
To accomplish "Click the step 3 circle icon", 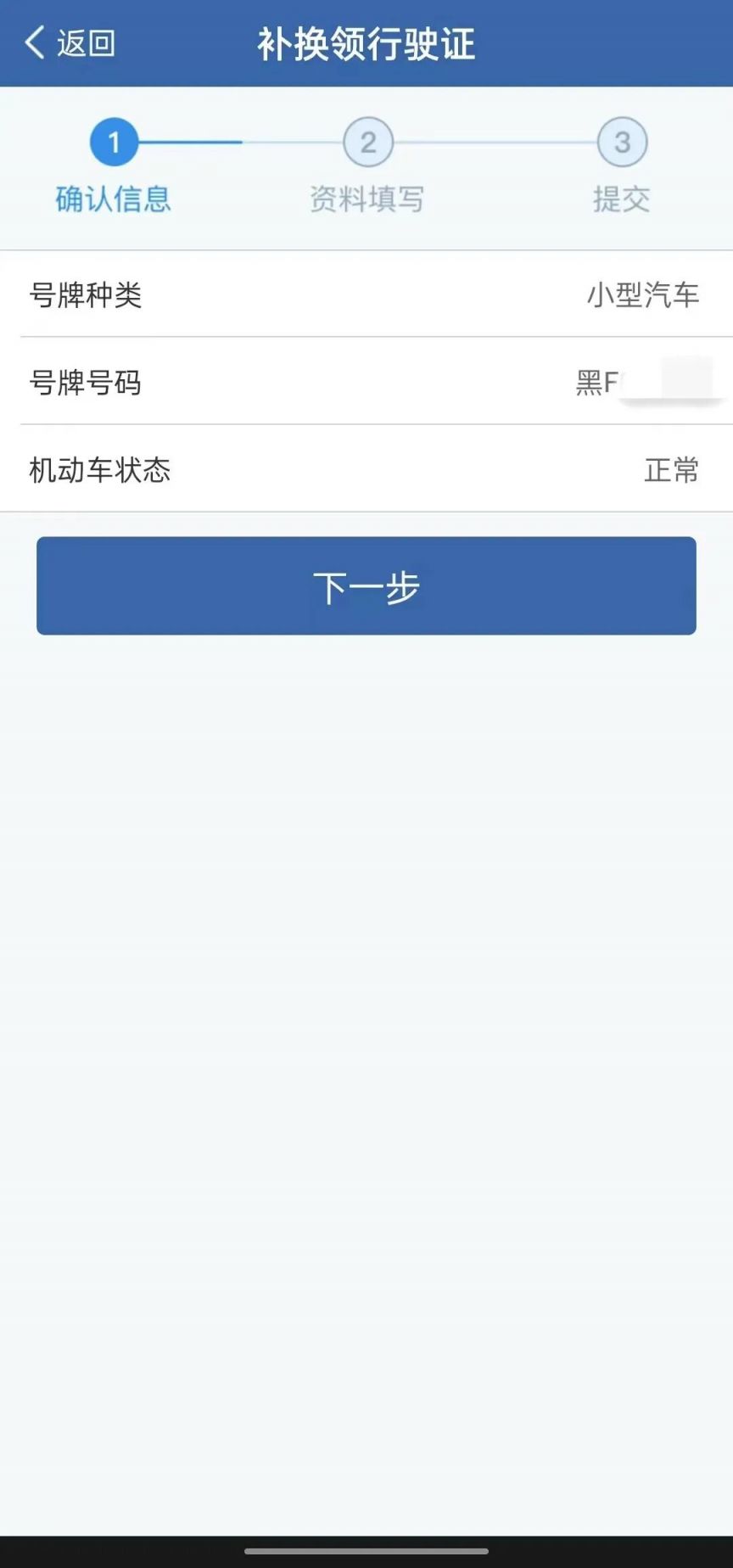I will pos(620,142).
